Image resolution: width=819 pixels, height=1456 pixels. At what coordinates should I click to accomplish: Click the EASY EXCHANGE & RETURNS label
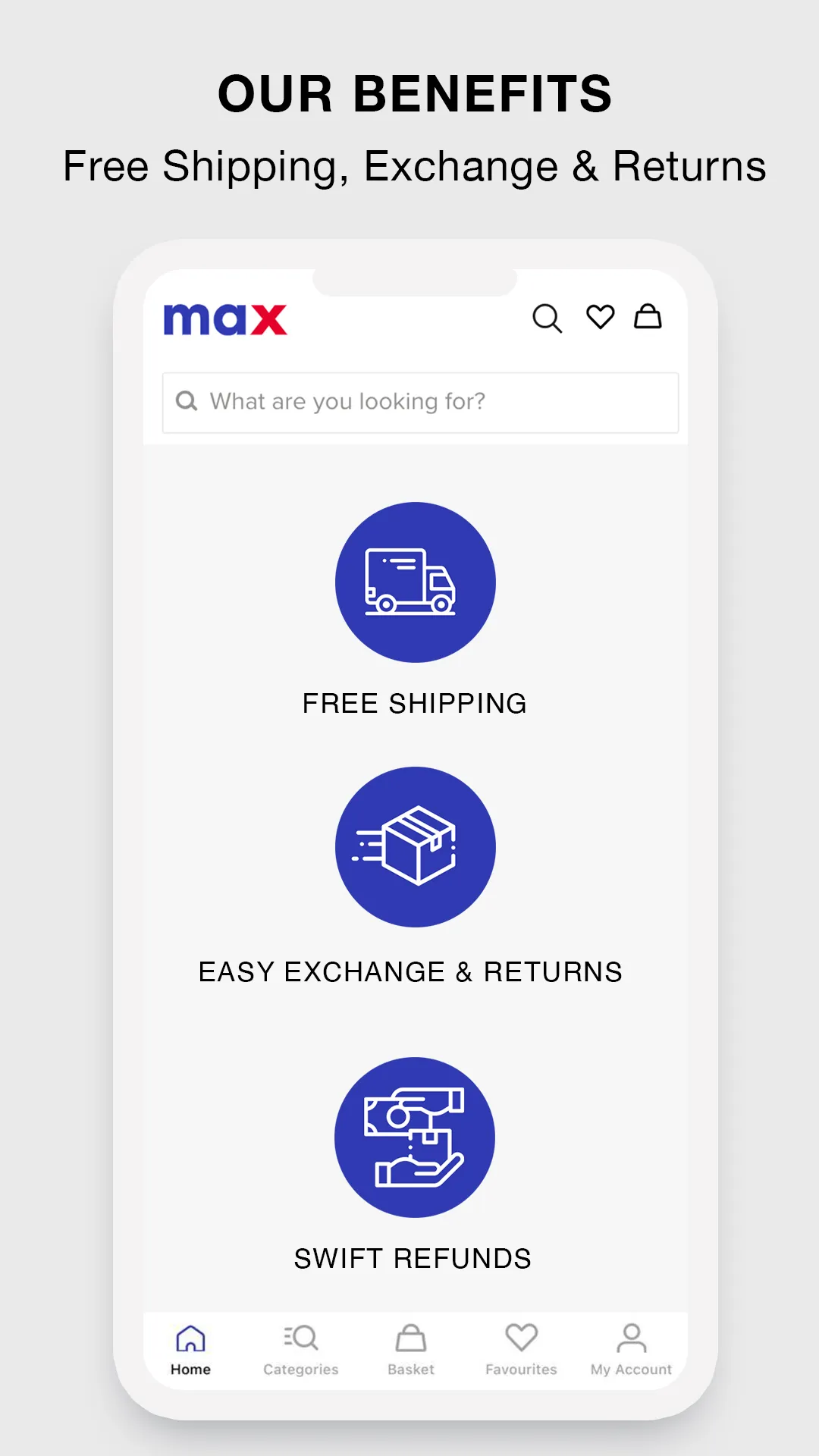(409, 971)
